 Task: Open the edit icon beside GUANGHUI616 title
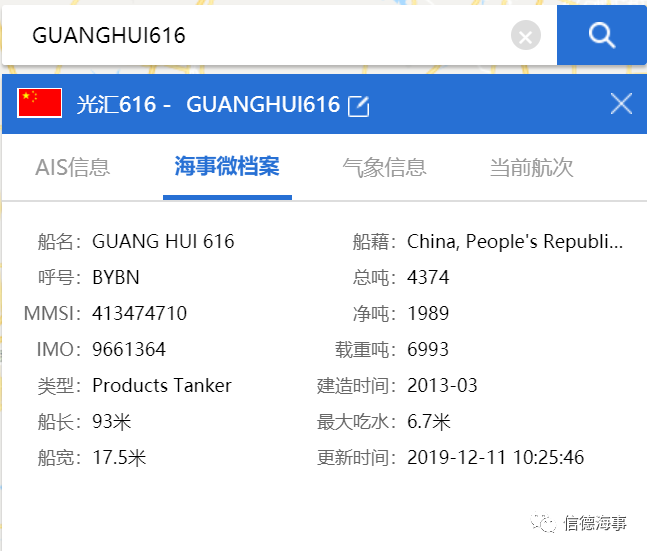358,105
